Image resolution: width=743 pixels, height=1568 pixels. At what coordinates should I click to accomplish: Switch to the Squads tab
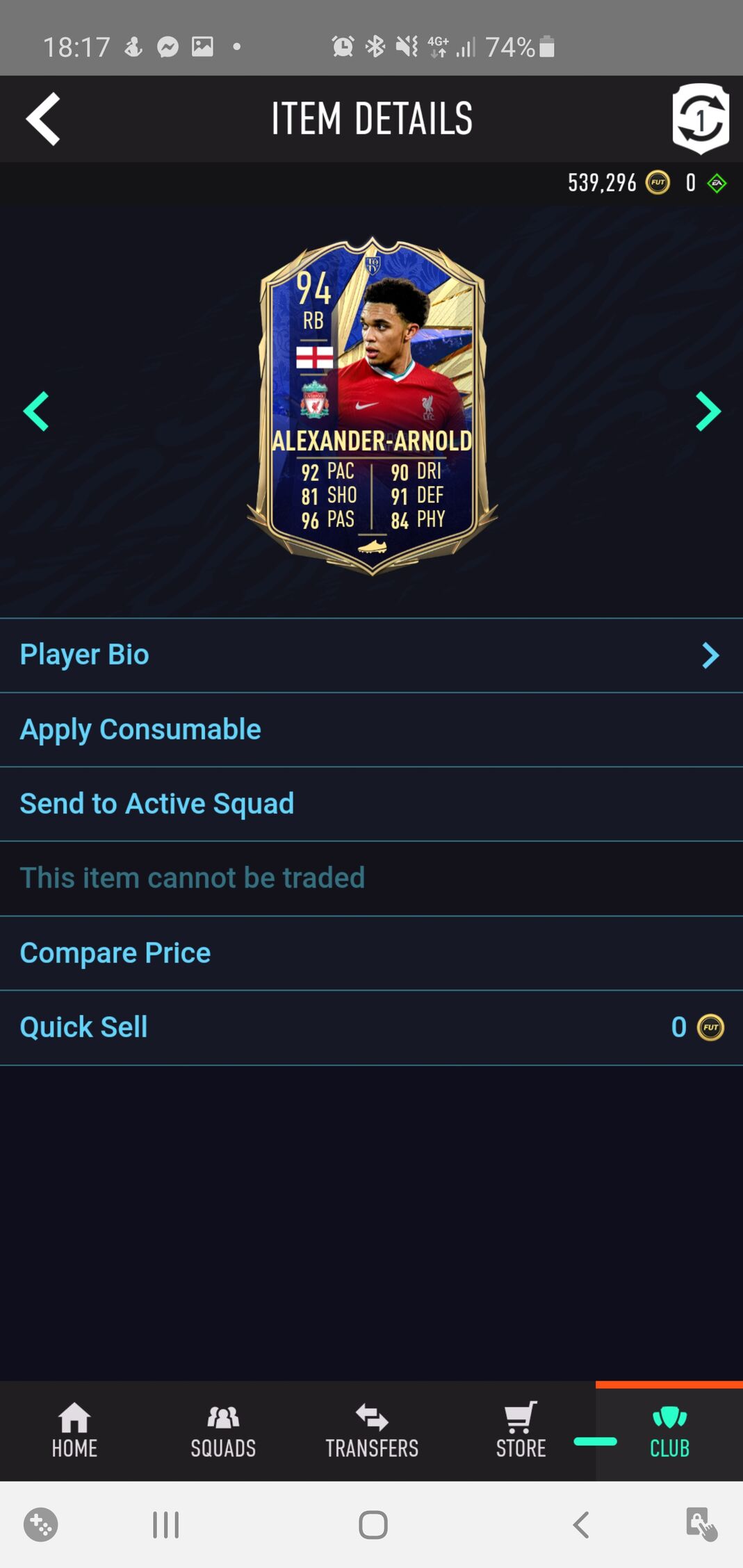(223, 1431)
